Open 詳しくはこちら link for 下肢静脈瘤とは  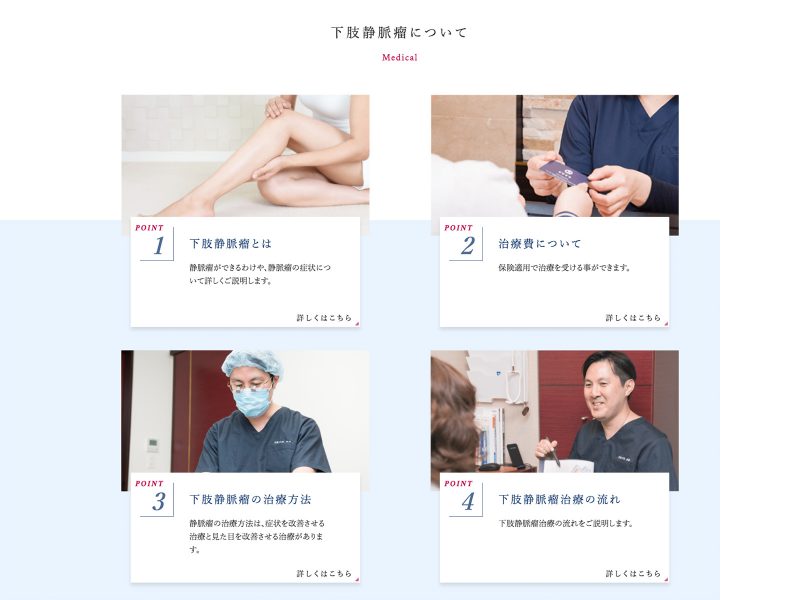click(x=324, y=317)
